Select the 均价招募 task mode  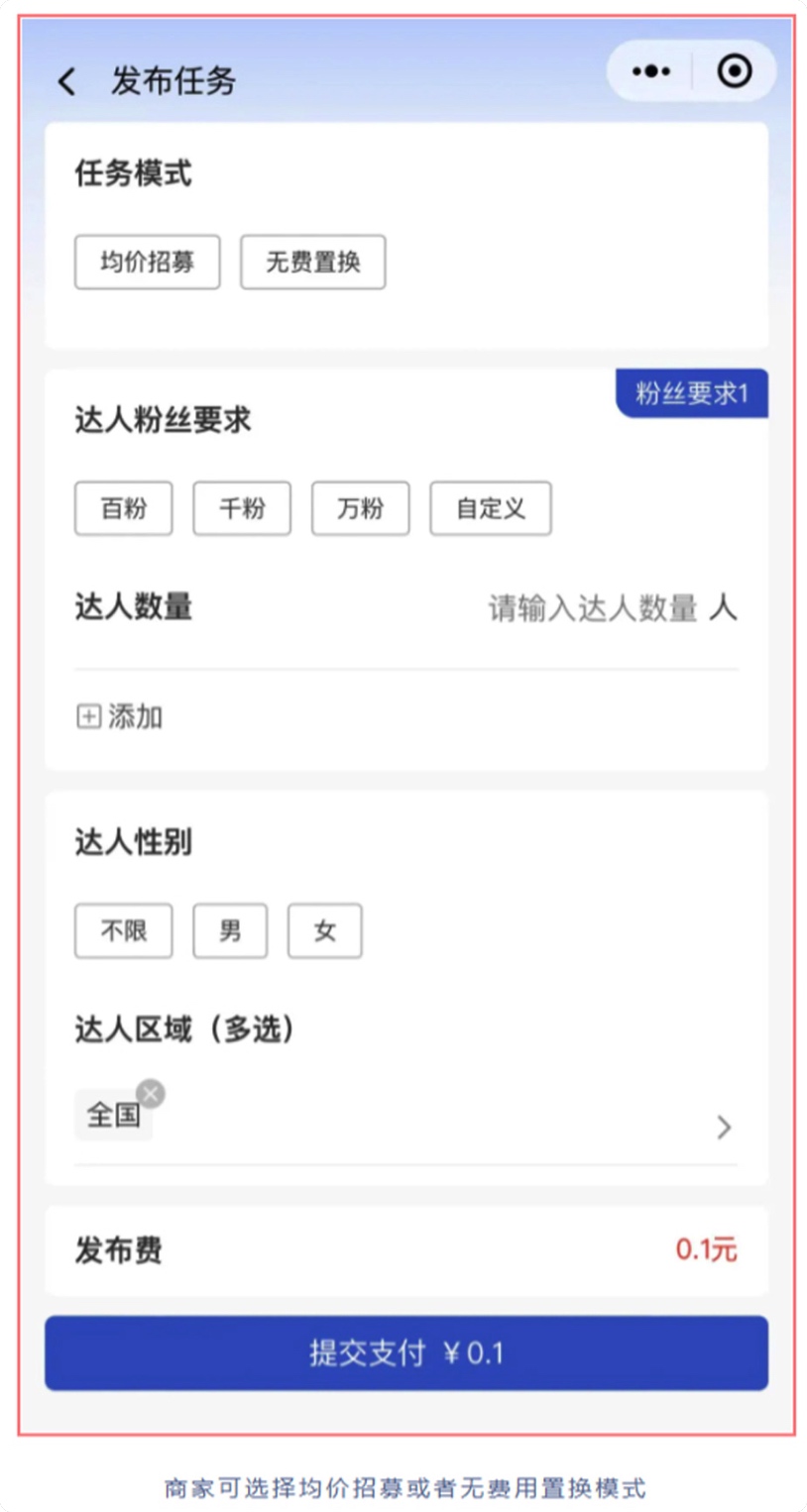point(148,263)
